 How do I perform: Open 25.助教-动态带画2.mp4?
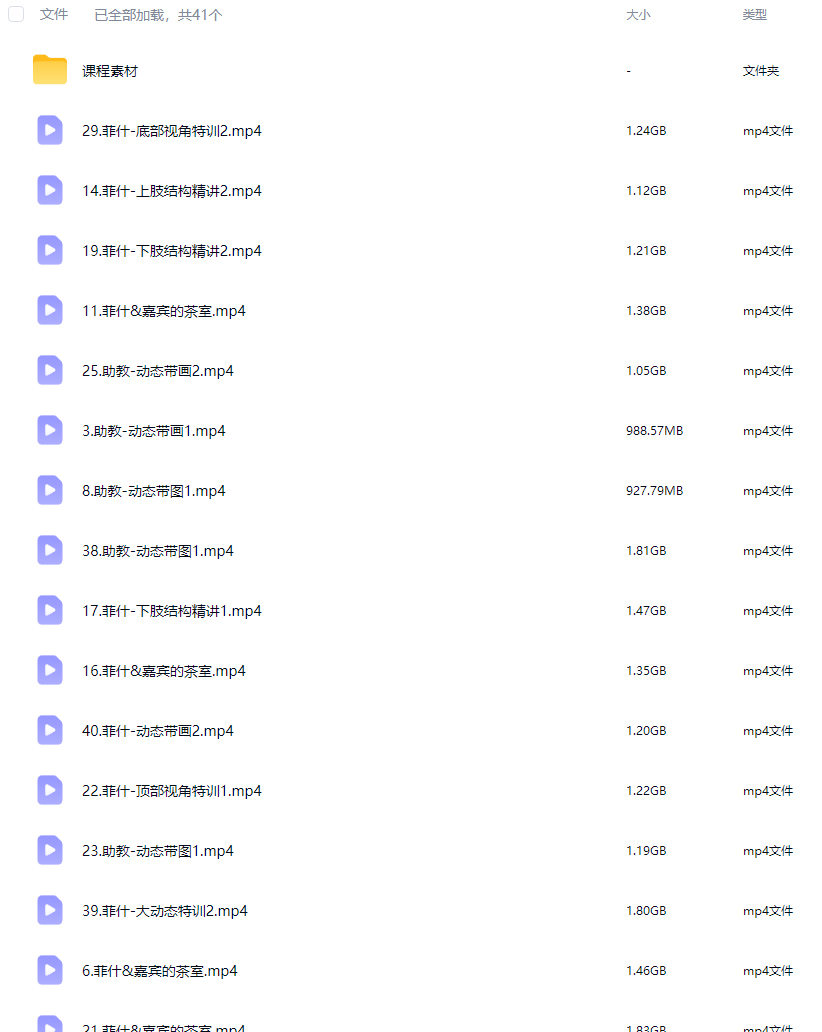pyautogui.click(x=158, y=371)
